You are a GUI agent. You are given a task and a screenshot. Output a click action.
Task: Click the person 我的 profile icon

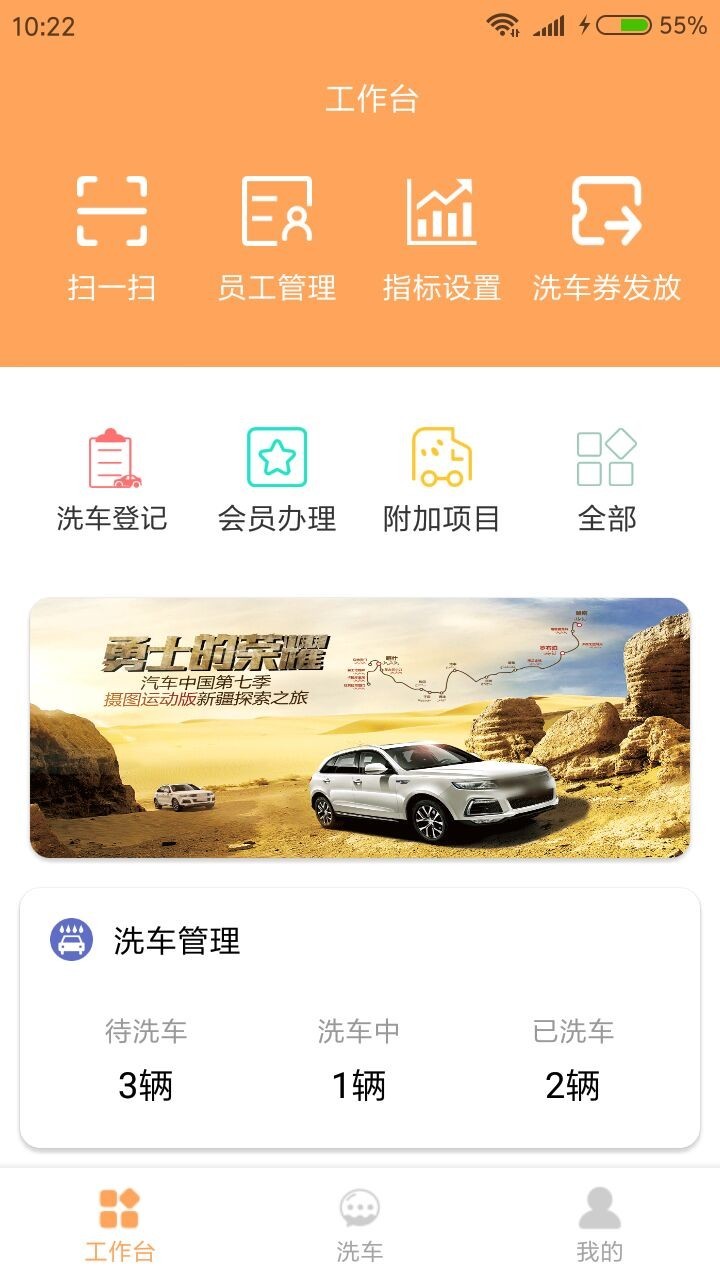(598, 1210)
